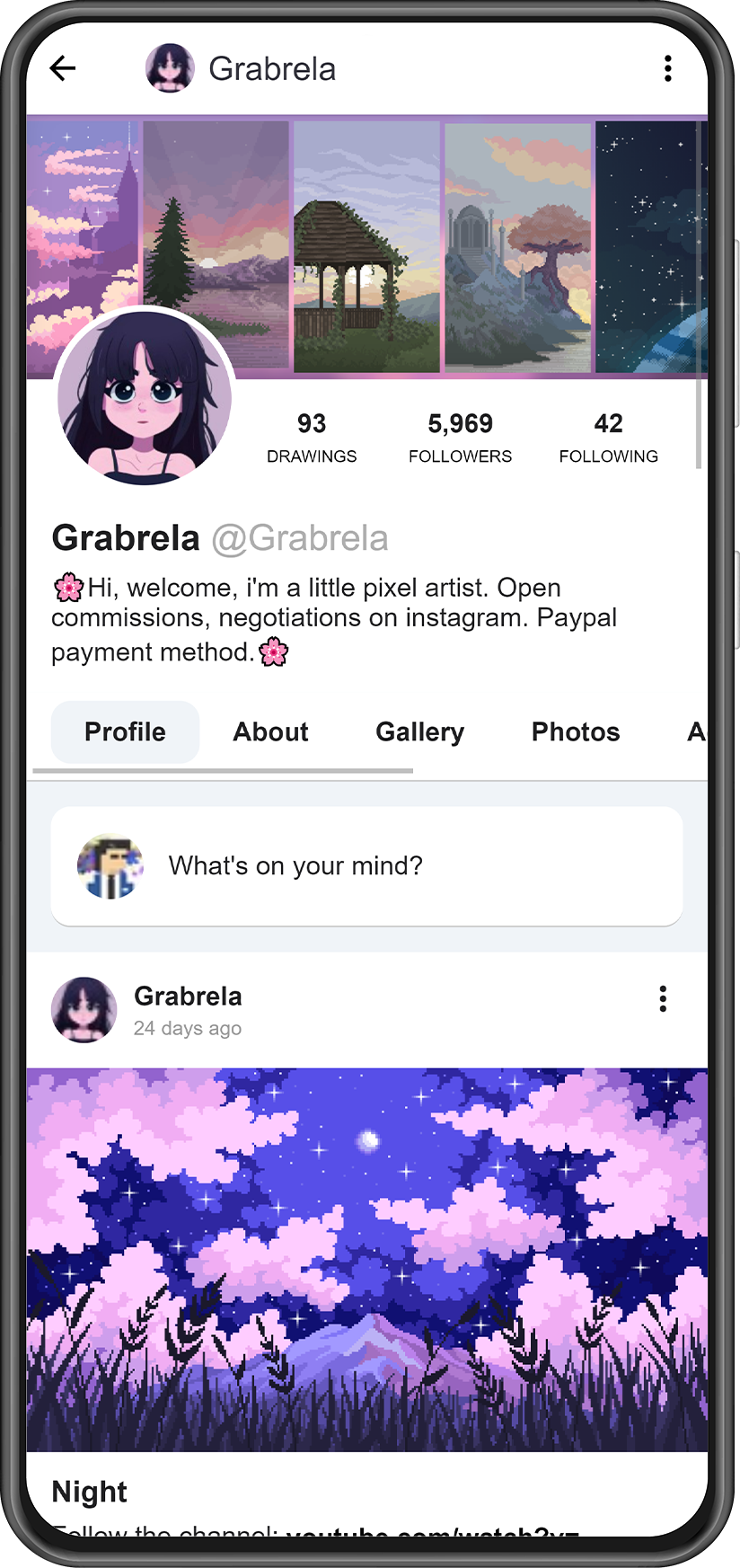
Task: Open the profile options three-dot menu
Action: tap(668, 68)
